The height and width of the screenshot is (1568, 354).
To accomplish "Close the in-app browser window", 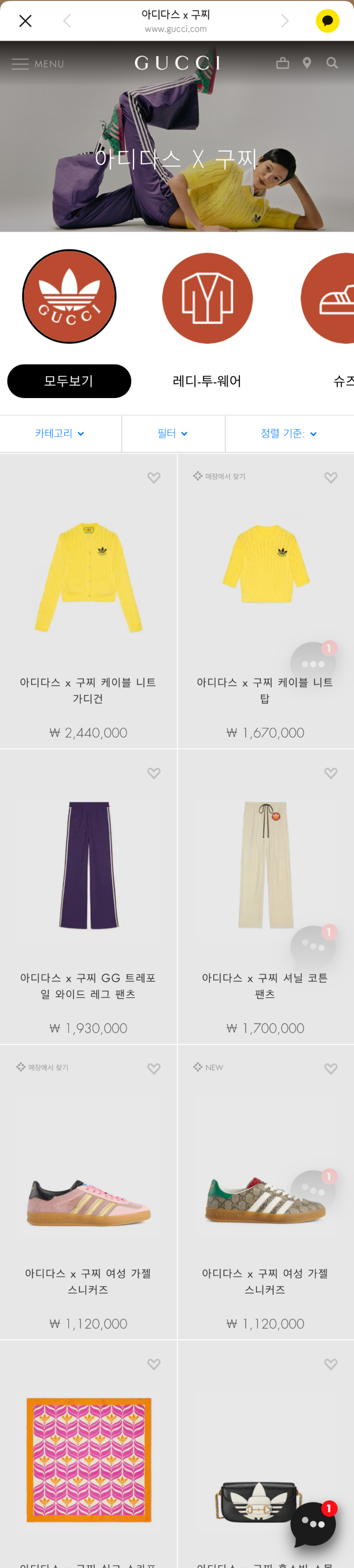I will coord(25,21).
